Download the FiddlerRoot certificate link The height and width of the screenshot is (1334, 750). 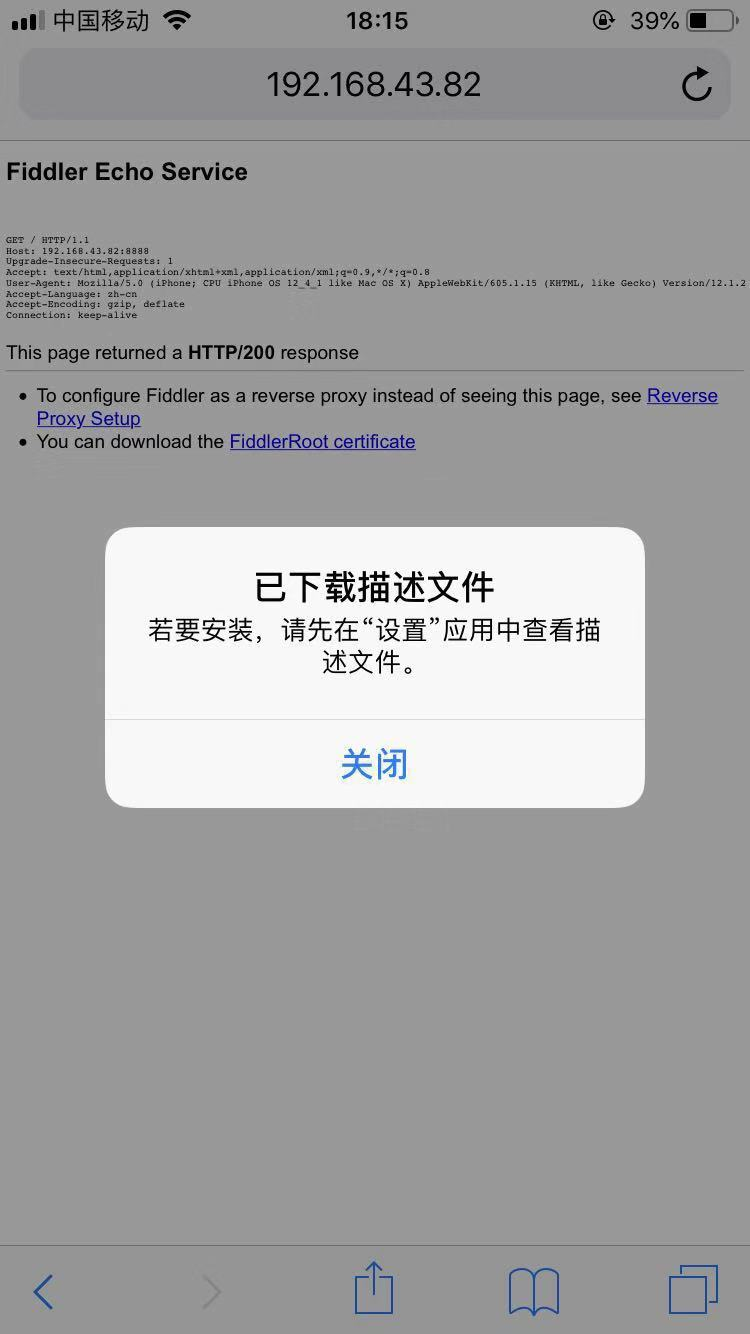point(322,441)
